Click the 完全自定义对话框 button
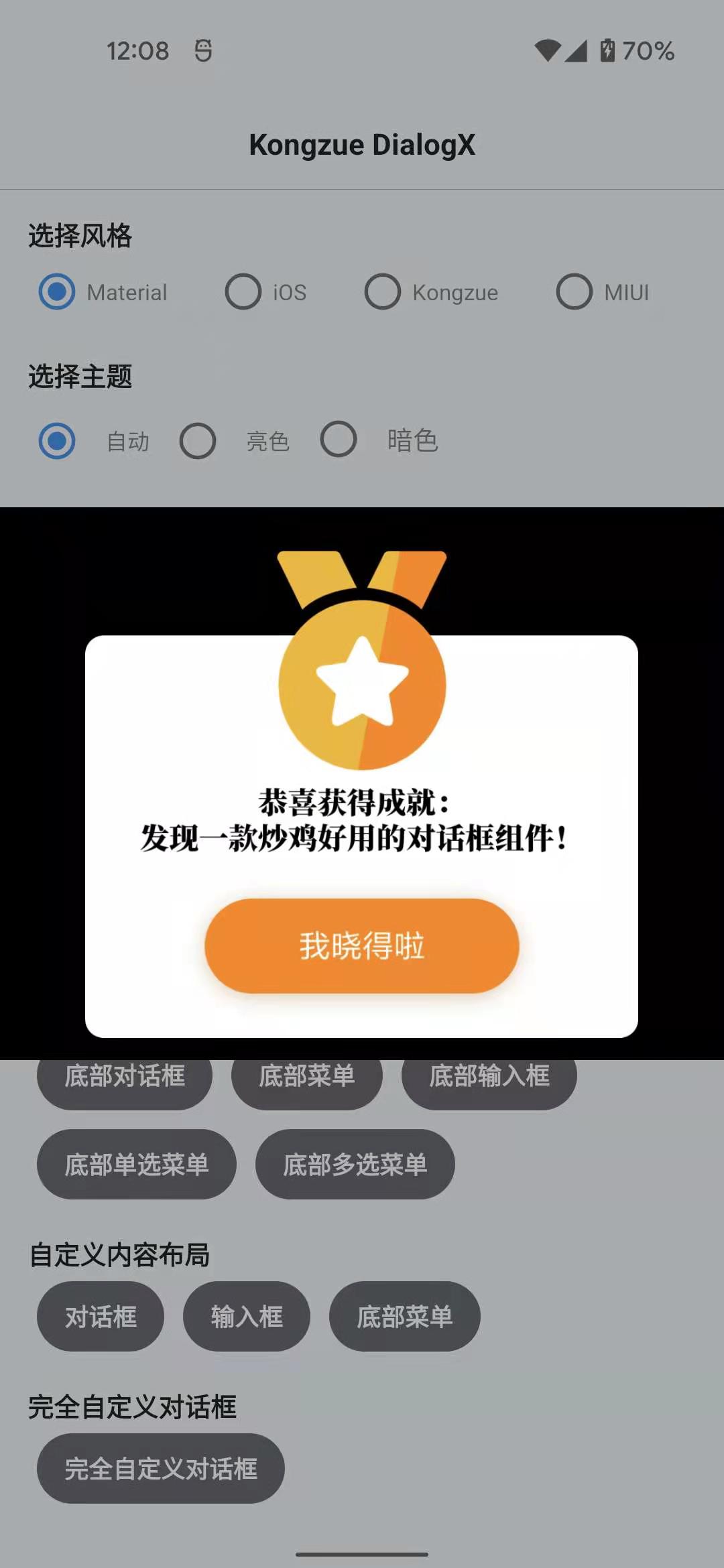The image size is (724, 1568). (x=161, y=1467)
